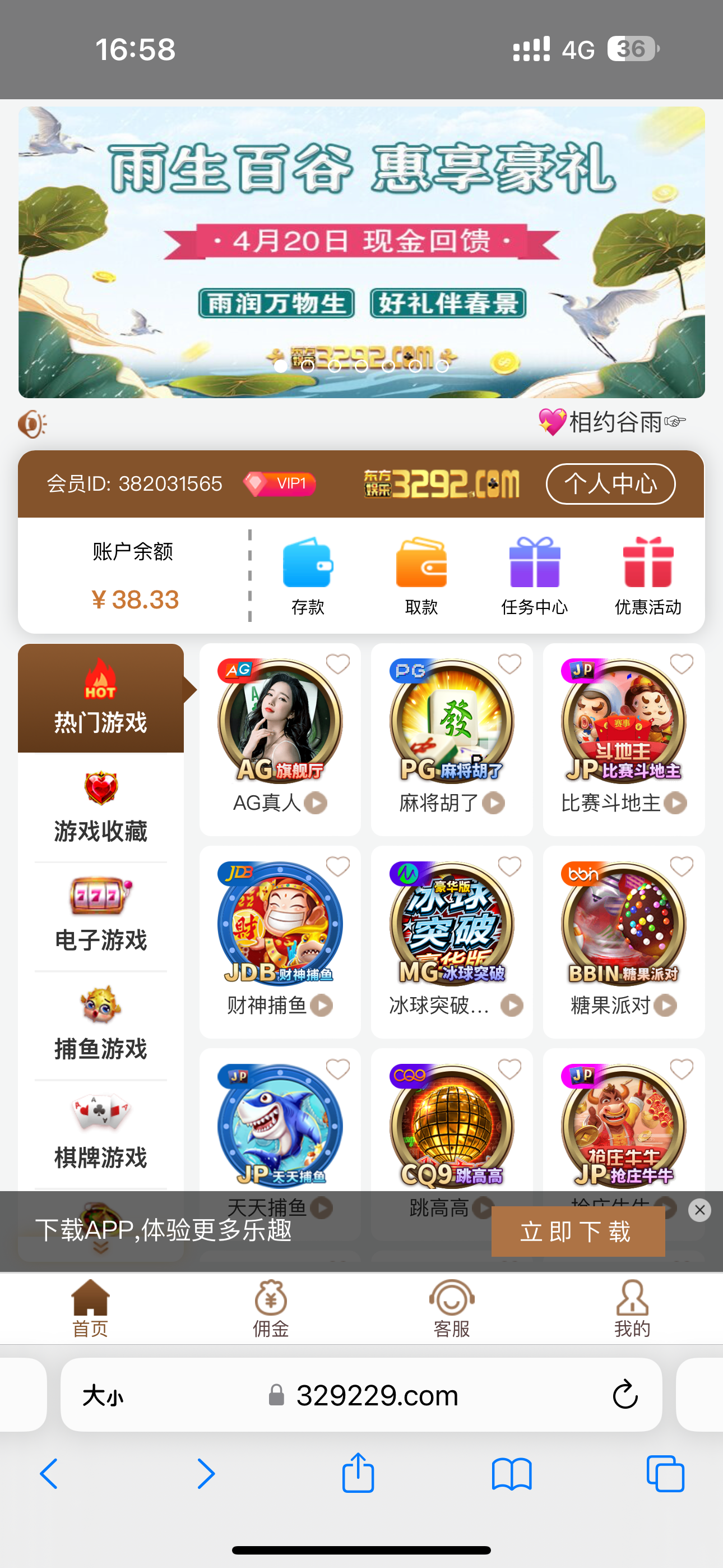Add 糖果派对 to favorites
This screenshot has width=723, height=1568.
(x=682, y=866)
